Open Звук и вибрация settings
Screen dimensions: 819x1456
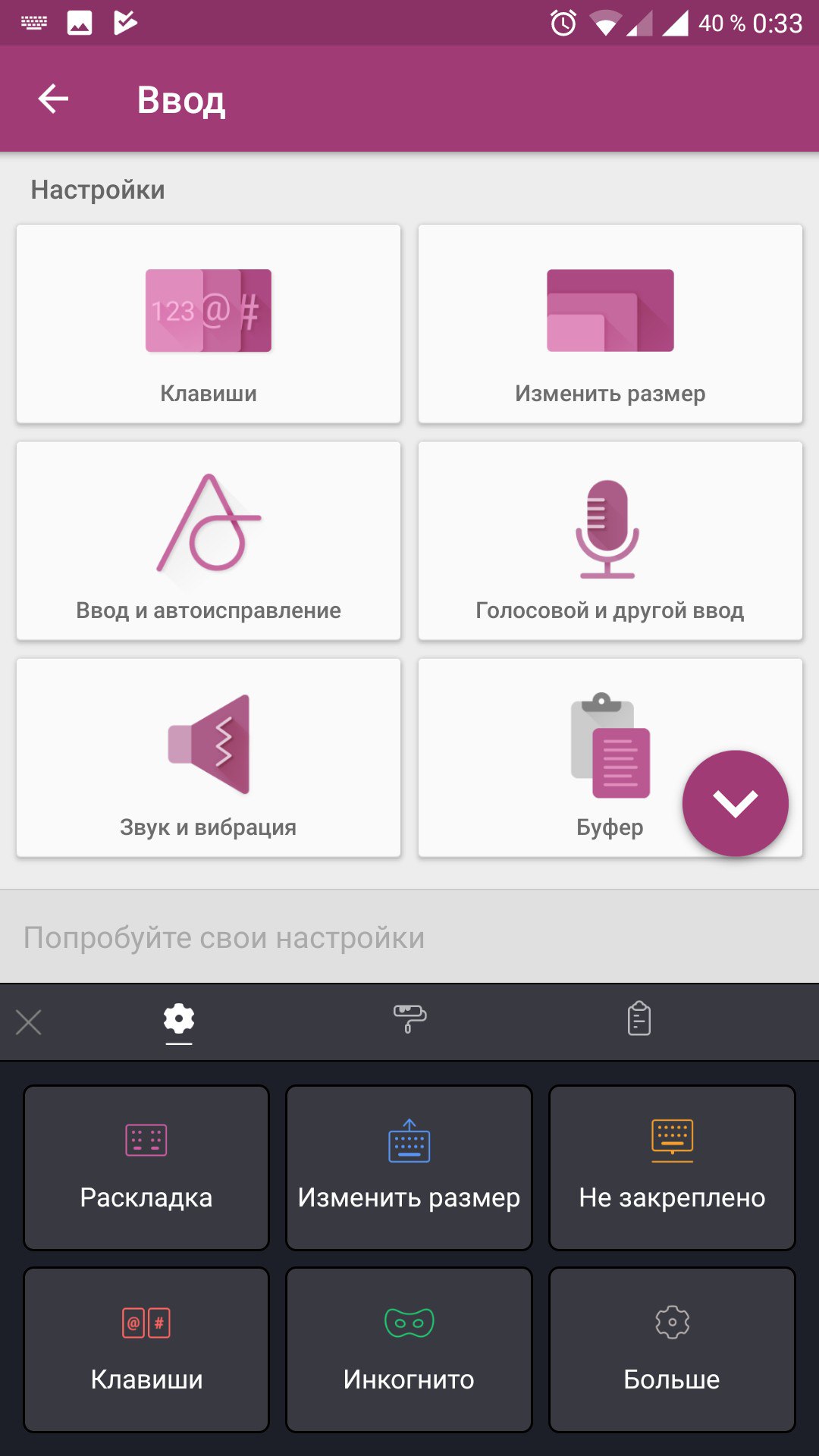(209, 758)
